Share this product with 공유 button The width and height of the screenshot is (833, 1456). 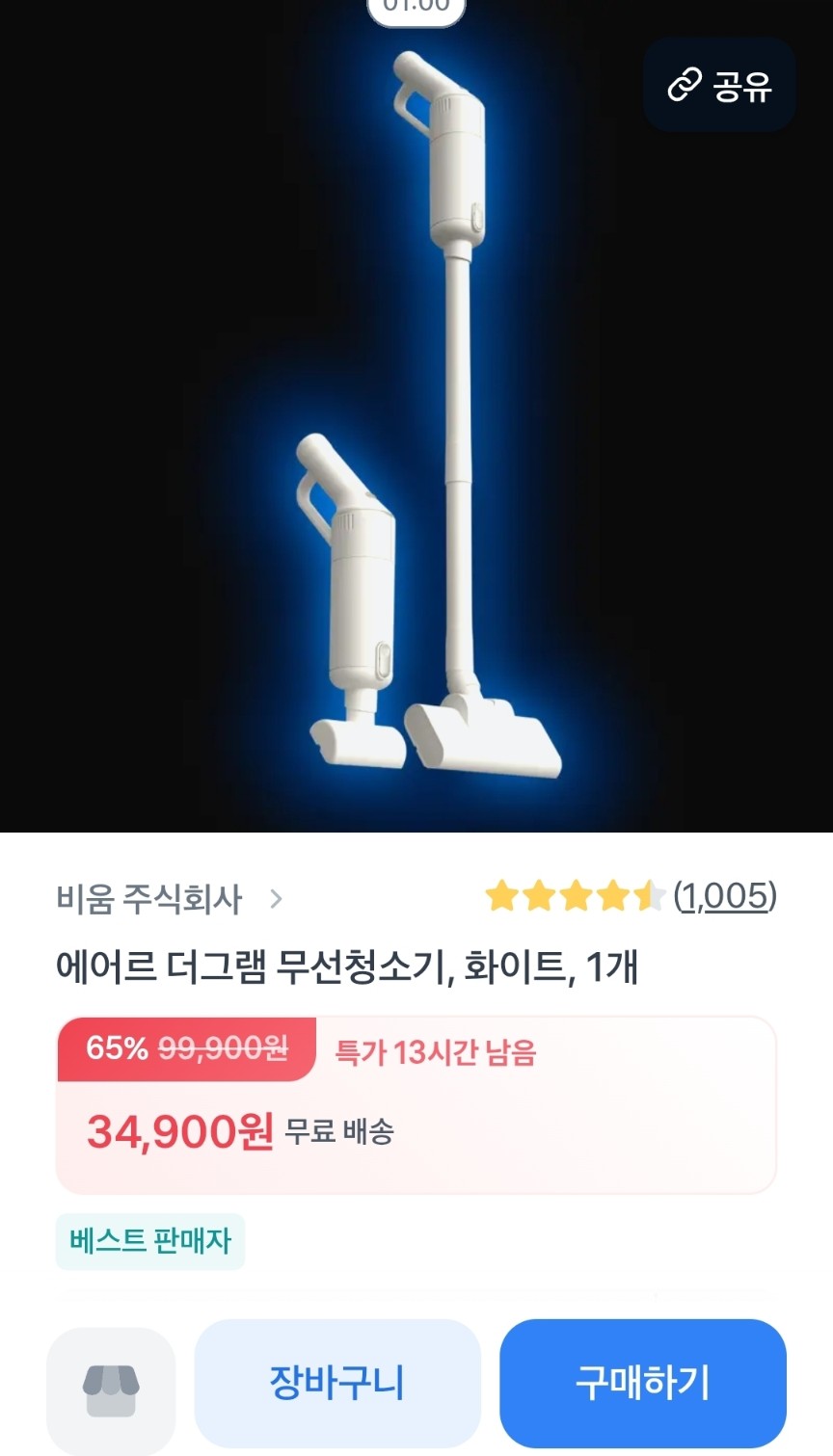pos(719,86)
